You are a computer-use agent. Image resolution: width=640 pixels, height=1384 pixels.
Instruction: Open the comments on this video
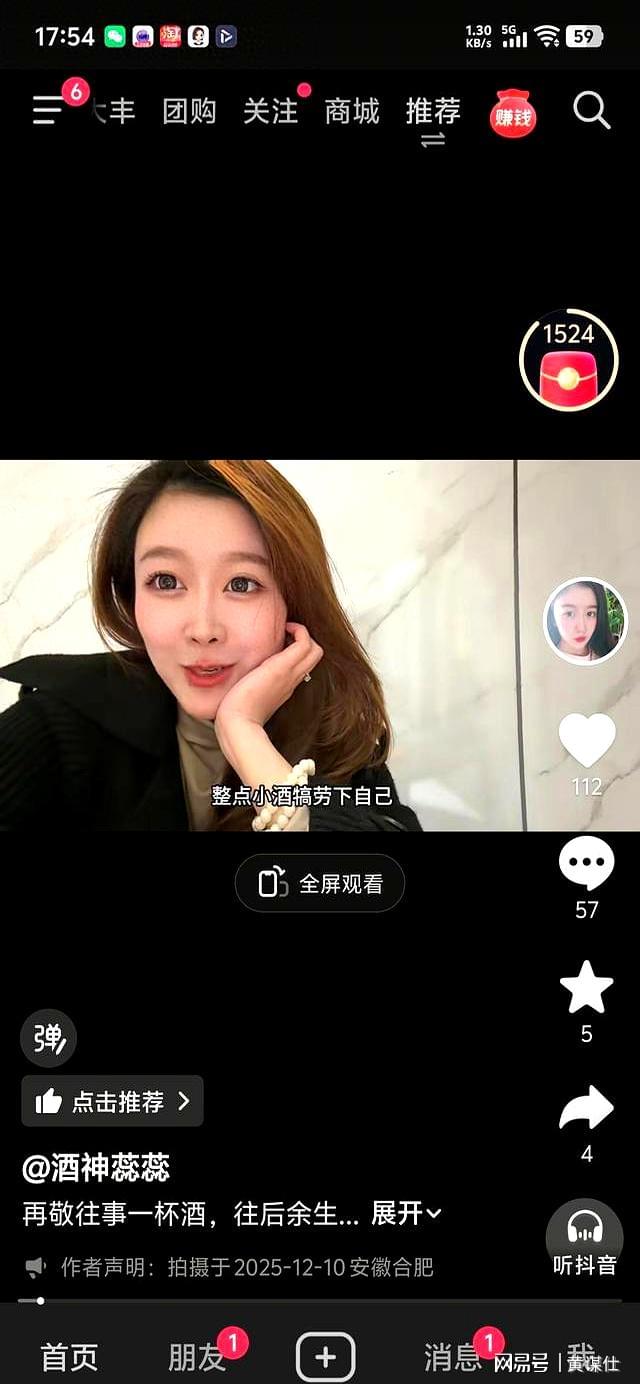pos(587,864)
